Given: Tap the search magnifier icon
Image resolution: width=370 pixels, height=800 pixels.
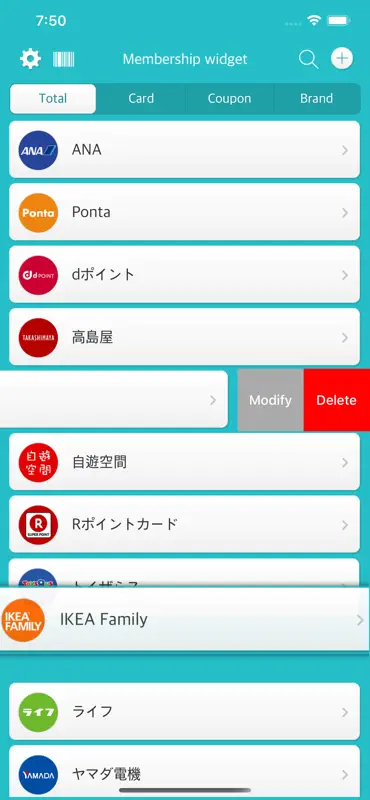Looking at the screenshot, I should click(308, 59).
